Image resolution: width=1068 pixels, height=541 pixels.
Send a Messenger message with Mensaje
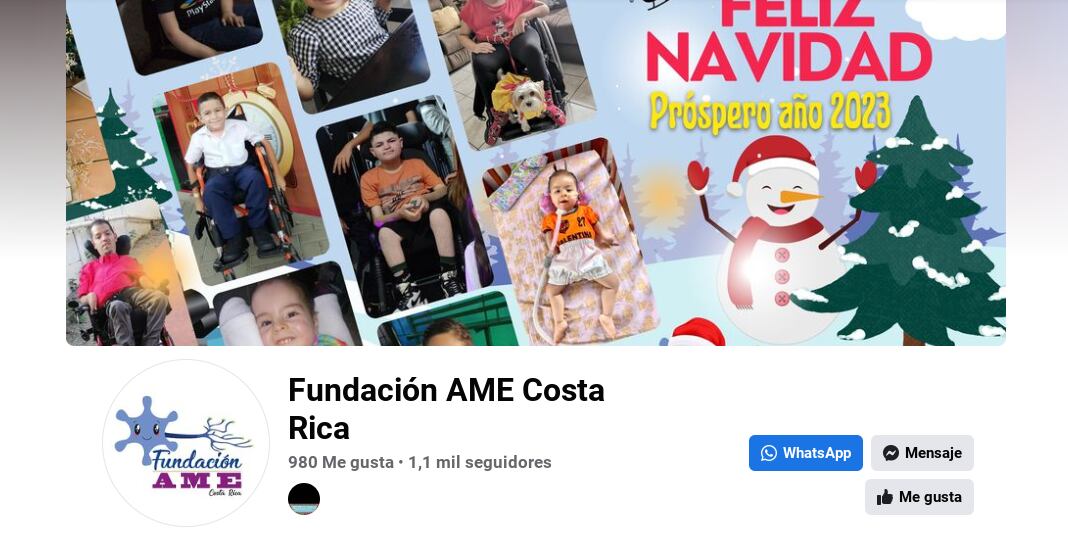tap(921, 453)
